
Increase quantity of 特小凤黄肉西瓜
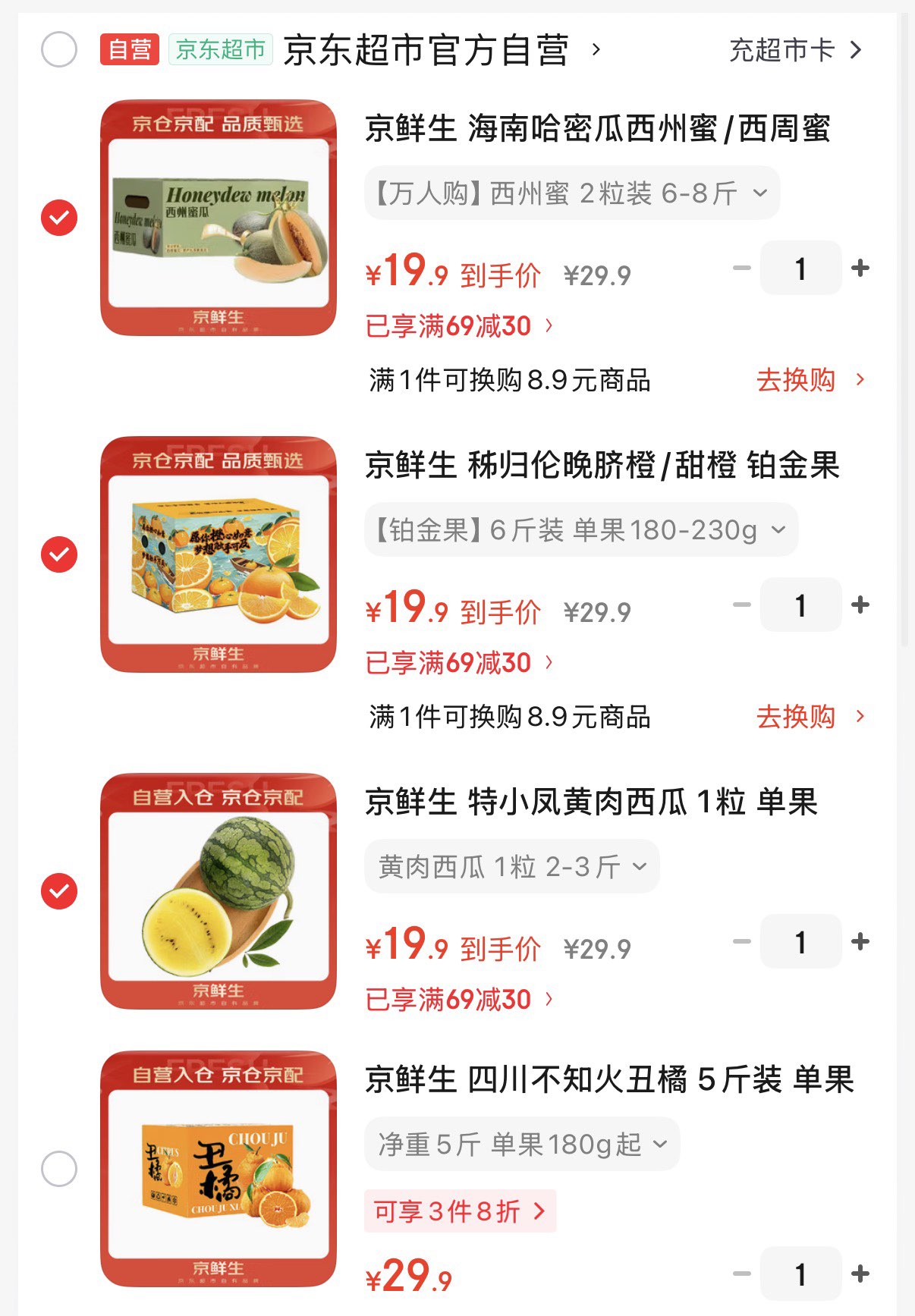(x=860, y=941)
